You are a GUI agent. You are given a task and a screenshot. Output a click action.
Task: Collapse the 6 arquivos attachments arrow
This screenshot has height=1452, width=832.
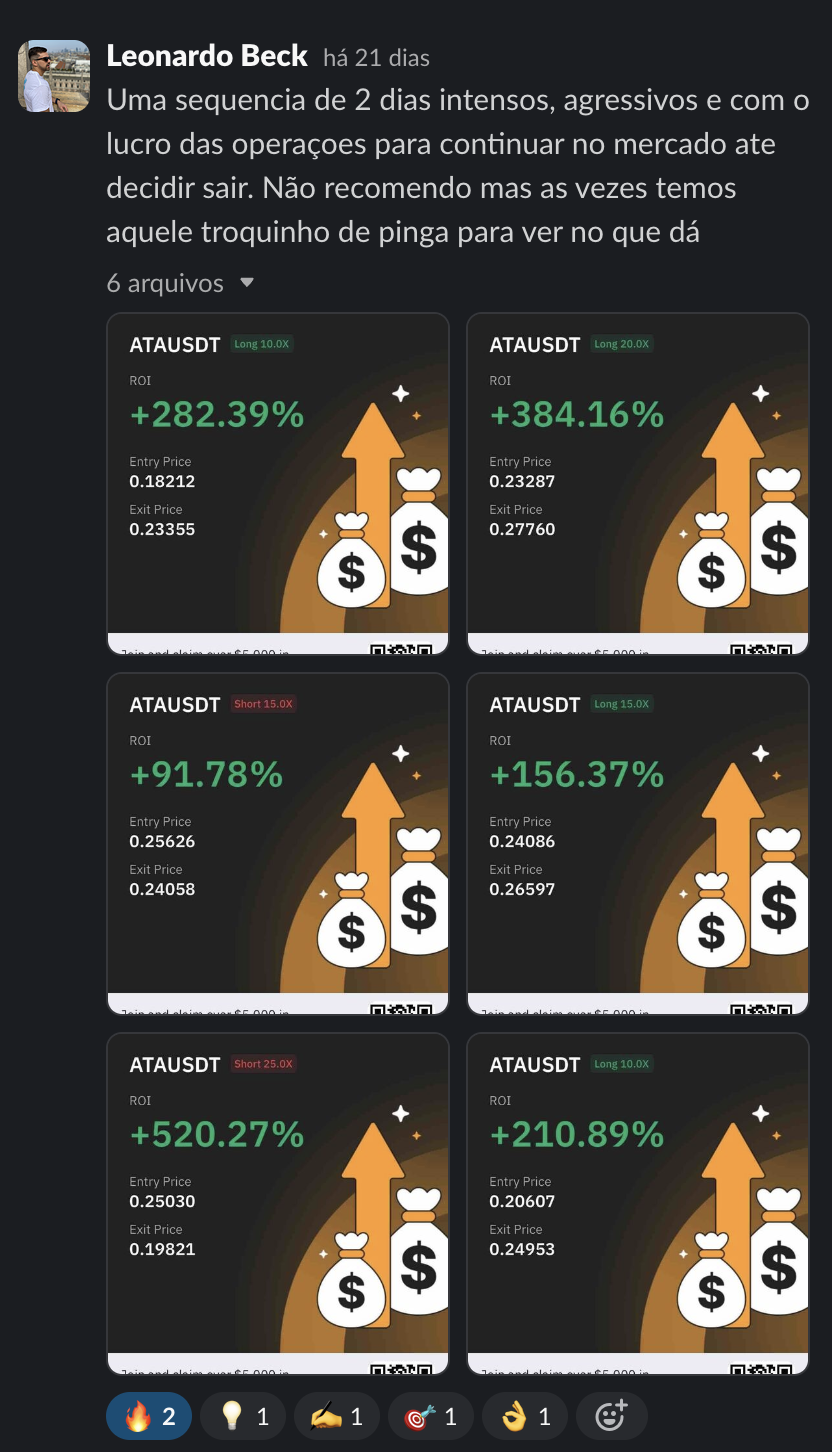(247, 283)
